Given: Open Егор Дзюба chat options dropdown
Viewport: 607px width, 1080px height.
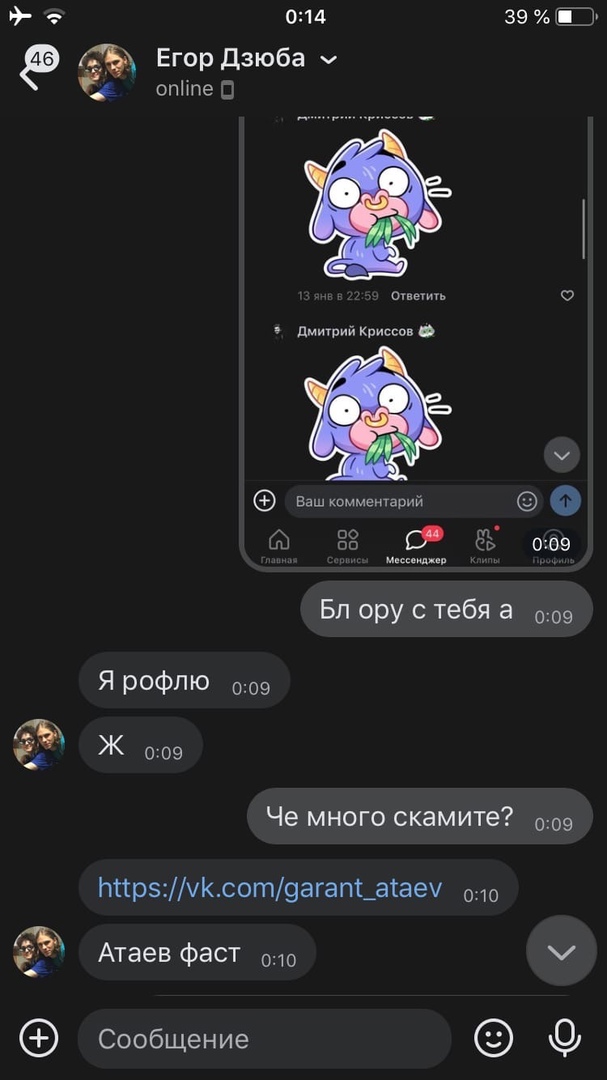Looking at the screenshot, I should pyautogui.click(x=328, y=60).
